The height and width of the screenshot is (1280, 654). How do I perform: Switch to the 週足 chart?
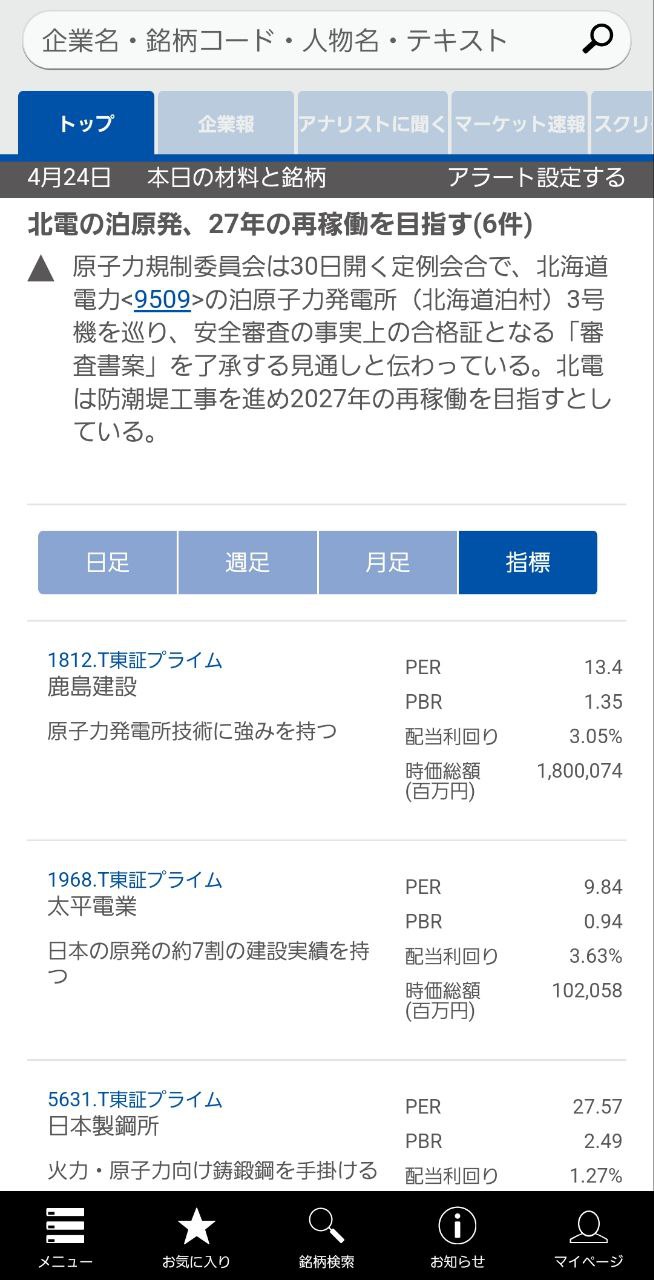click(248, 562)
